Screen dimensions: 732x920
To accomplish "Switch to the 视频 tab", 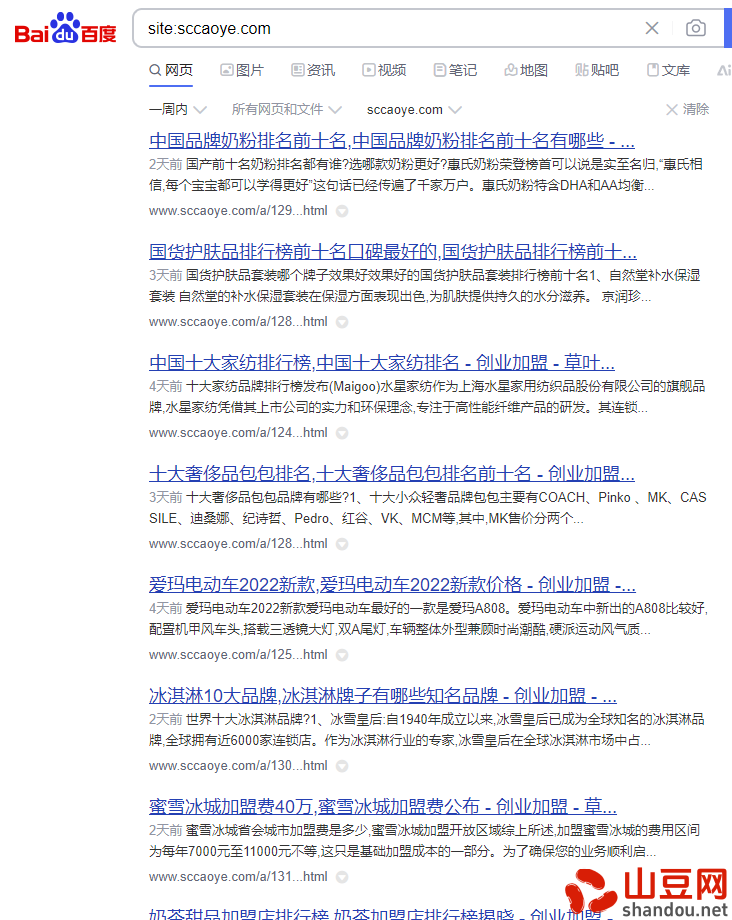I will coord(384,70).
